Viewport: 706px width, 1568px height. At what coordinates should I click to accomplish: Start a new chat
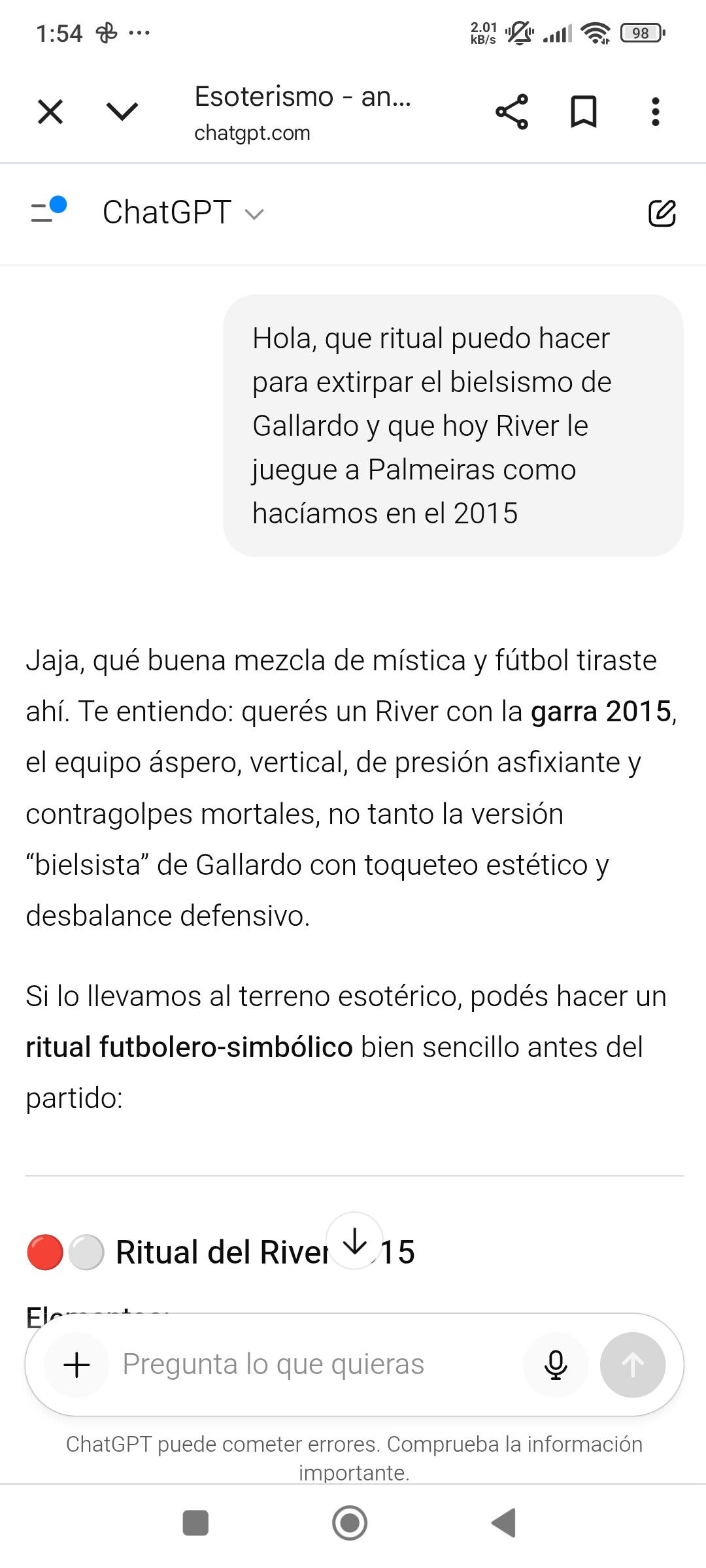(662, 213)
